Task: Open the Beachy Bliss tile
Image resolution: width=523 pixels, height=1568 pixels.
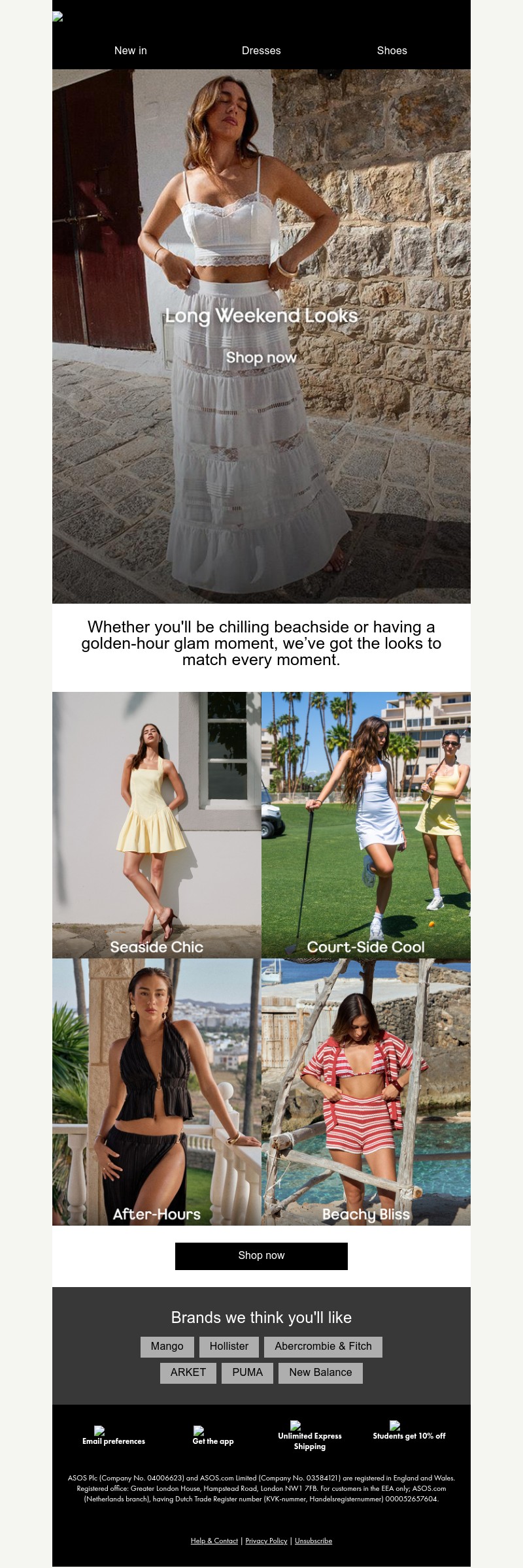Action: click(366, 1091)
